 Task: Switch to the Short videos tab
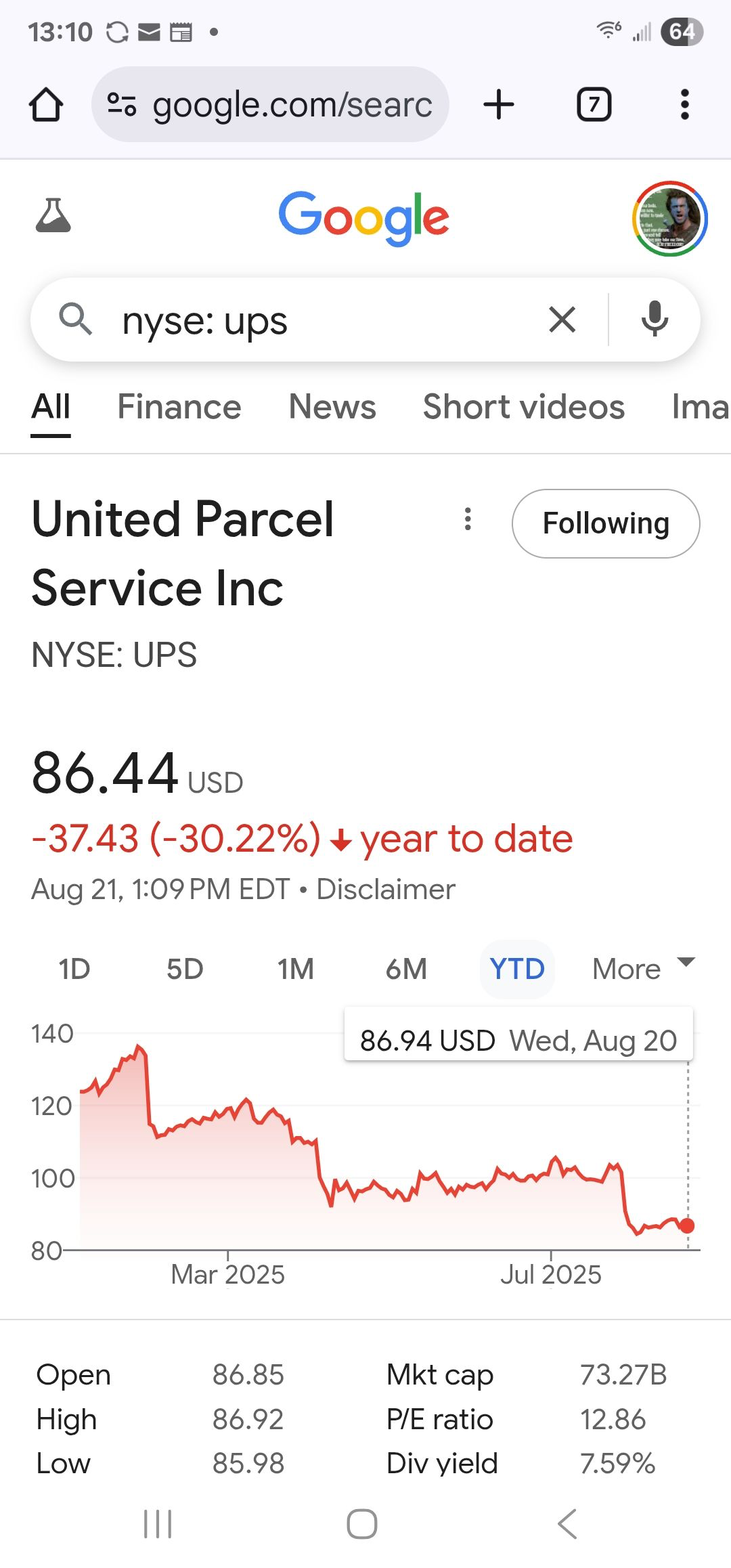click(523, 407)
